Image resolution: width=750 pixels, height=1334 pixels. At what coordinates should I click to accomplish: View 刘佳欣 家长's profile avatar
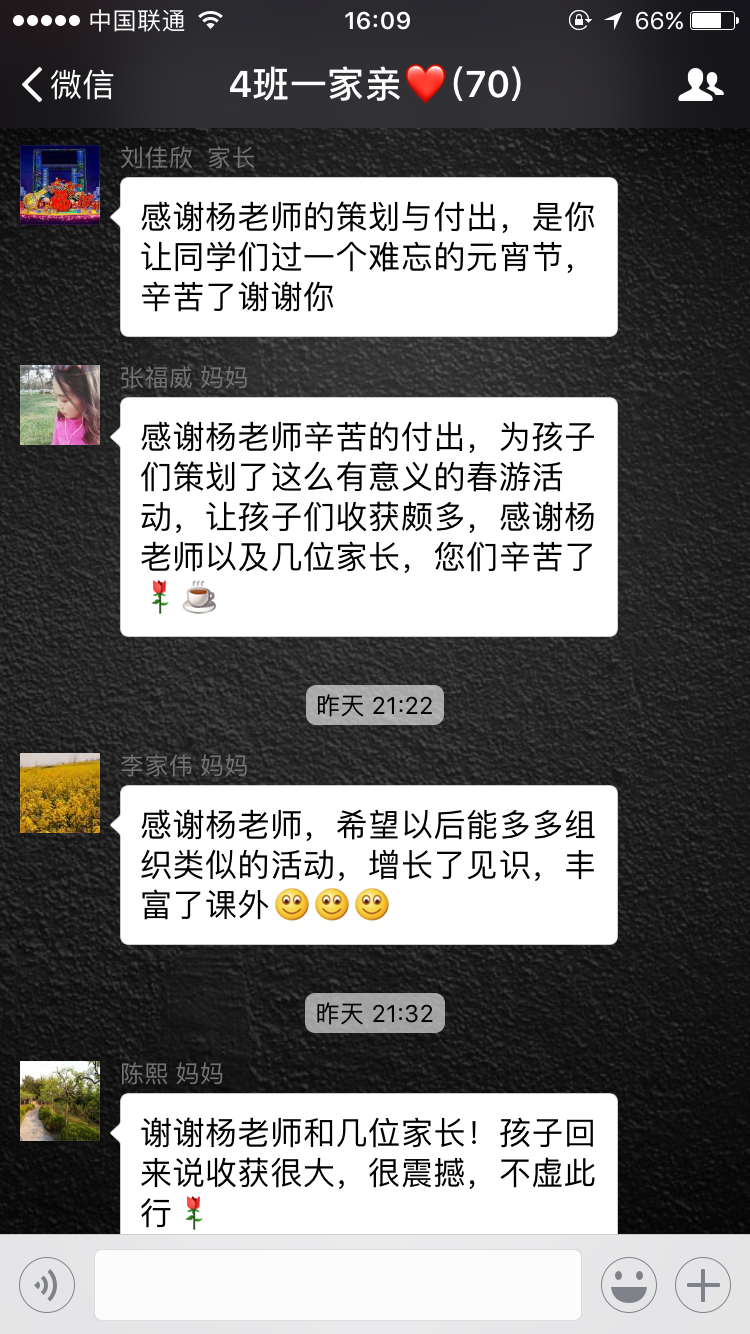pos(60,186)
